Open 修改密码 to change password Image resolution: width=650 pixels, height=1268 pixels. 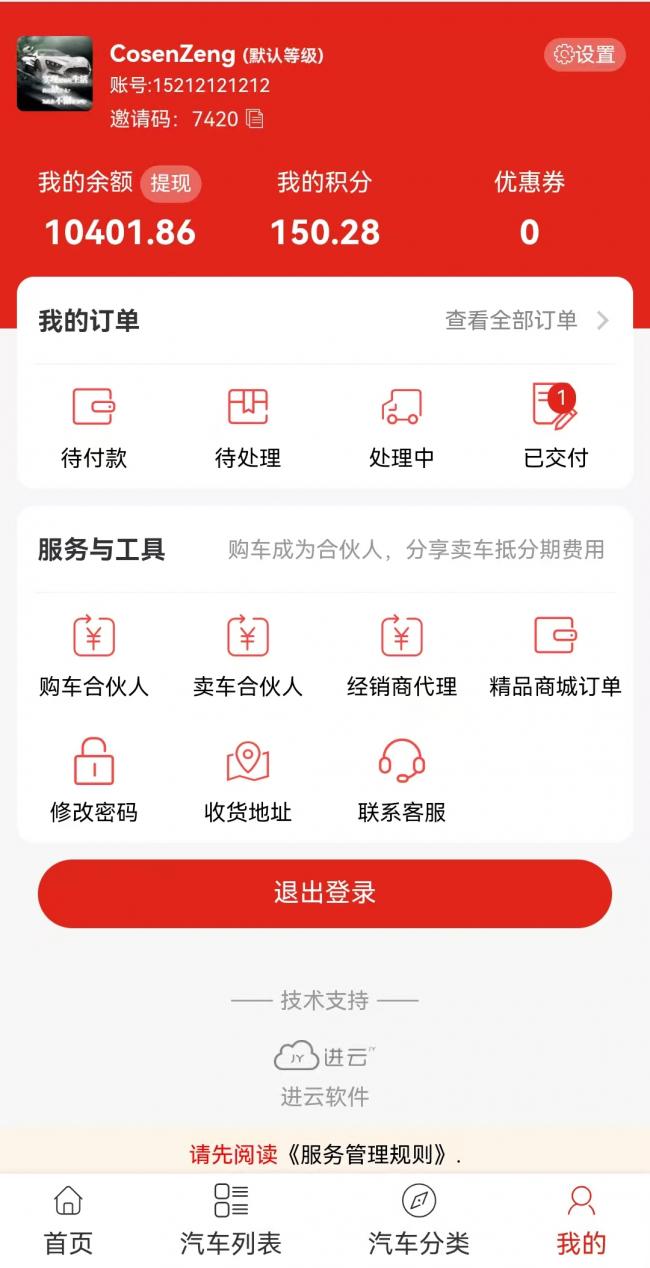[94, 782]
